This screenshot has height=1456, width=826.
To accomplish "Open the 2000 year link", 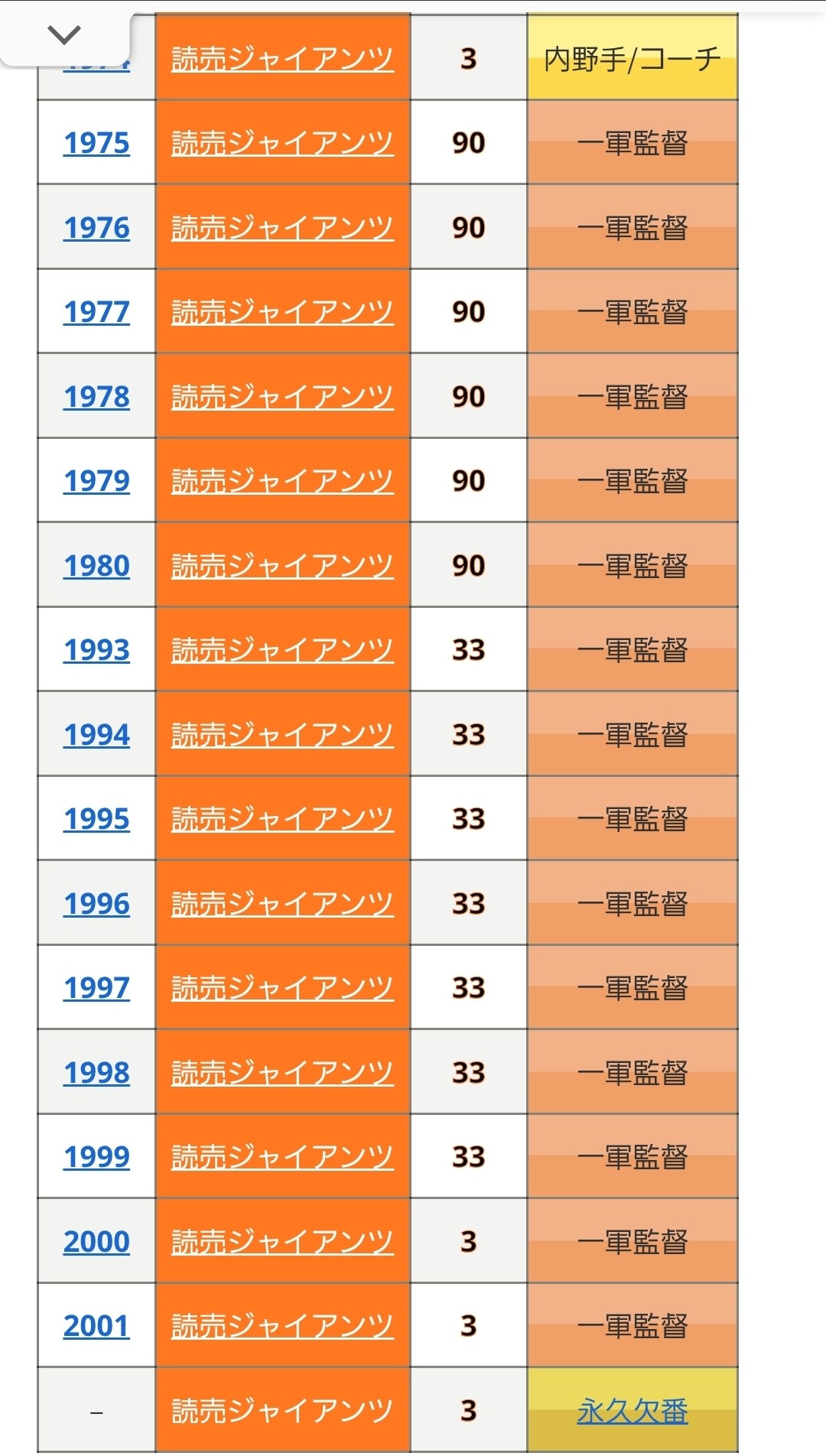I will (96, 1242).
